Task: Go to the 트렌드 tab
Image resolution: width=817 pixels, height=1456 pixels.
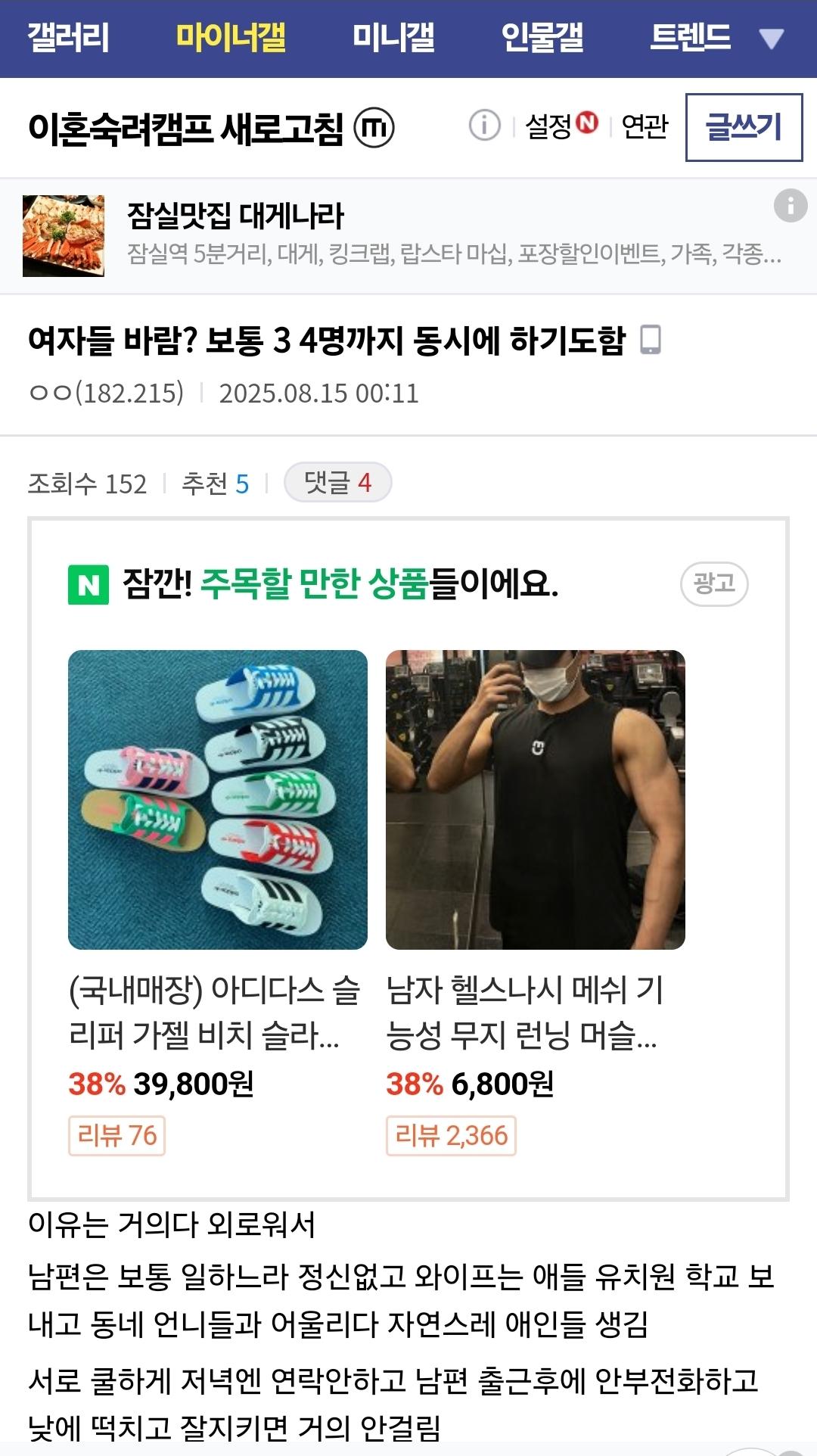Action: [690, 37]
